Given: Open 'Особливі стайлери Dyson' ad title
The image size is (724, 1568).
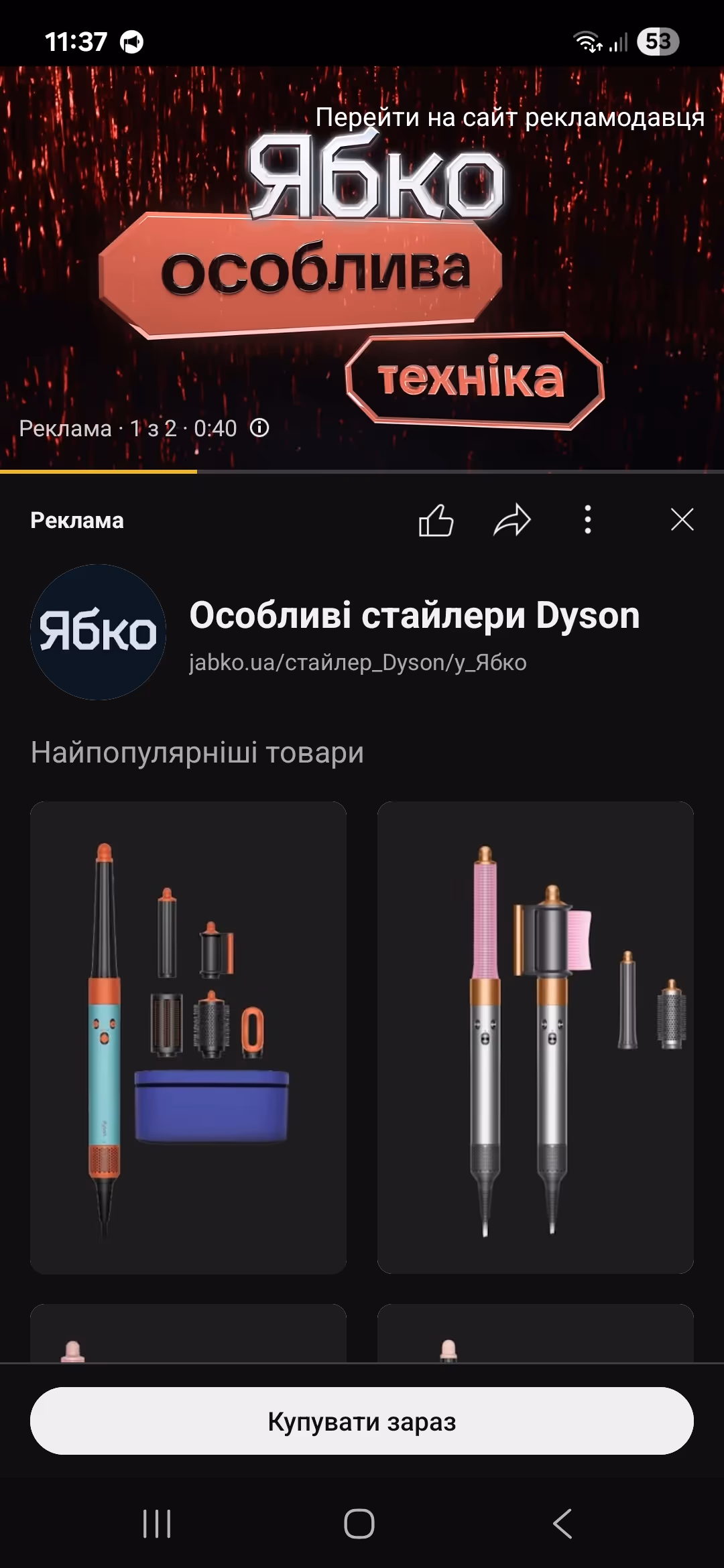Looking at the screenshot, I should [x=414, y=615].
